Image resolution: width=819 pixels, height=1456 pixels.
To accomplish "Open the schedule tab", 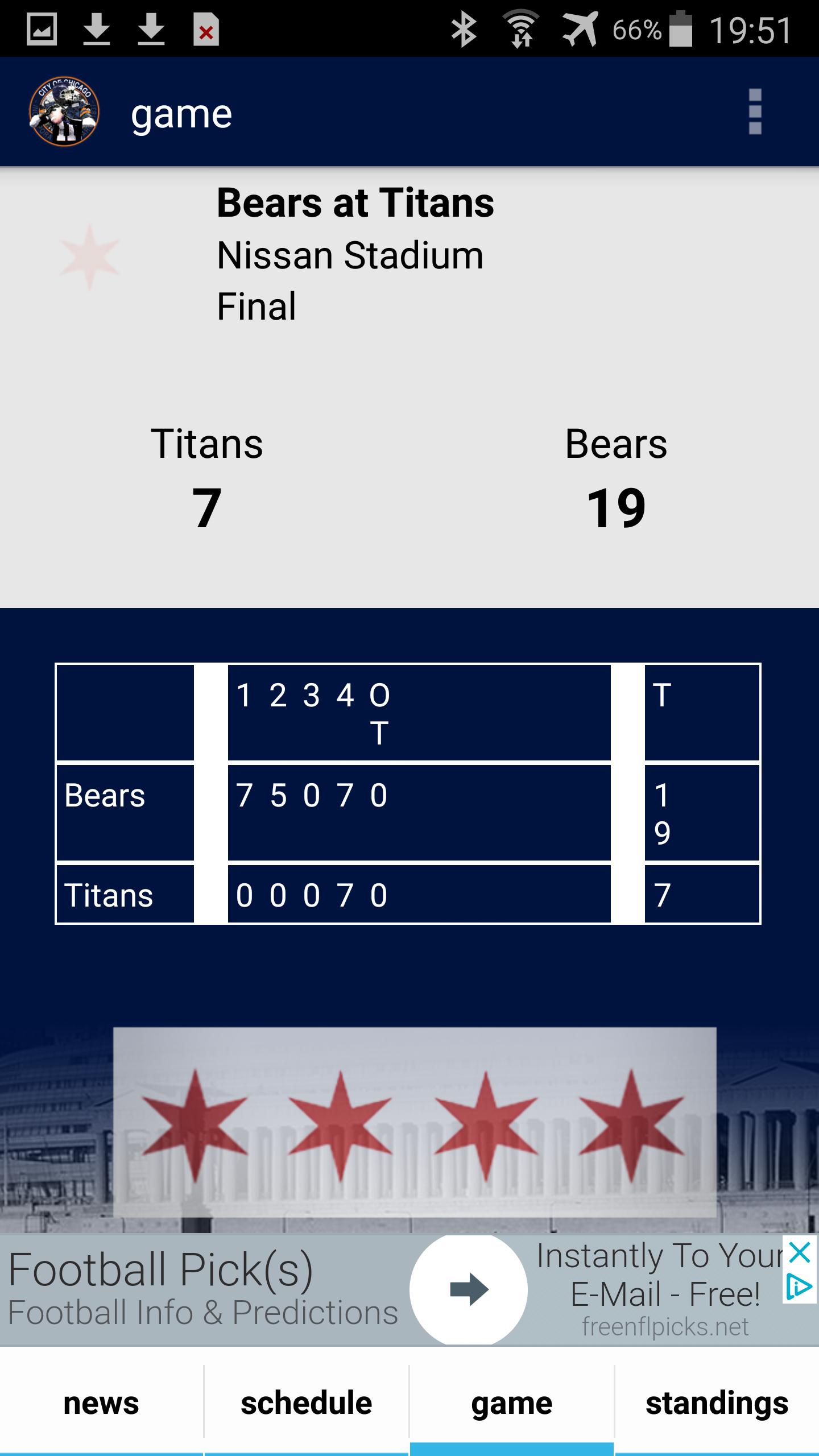I will [x=306, y=1402].
